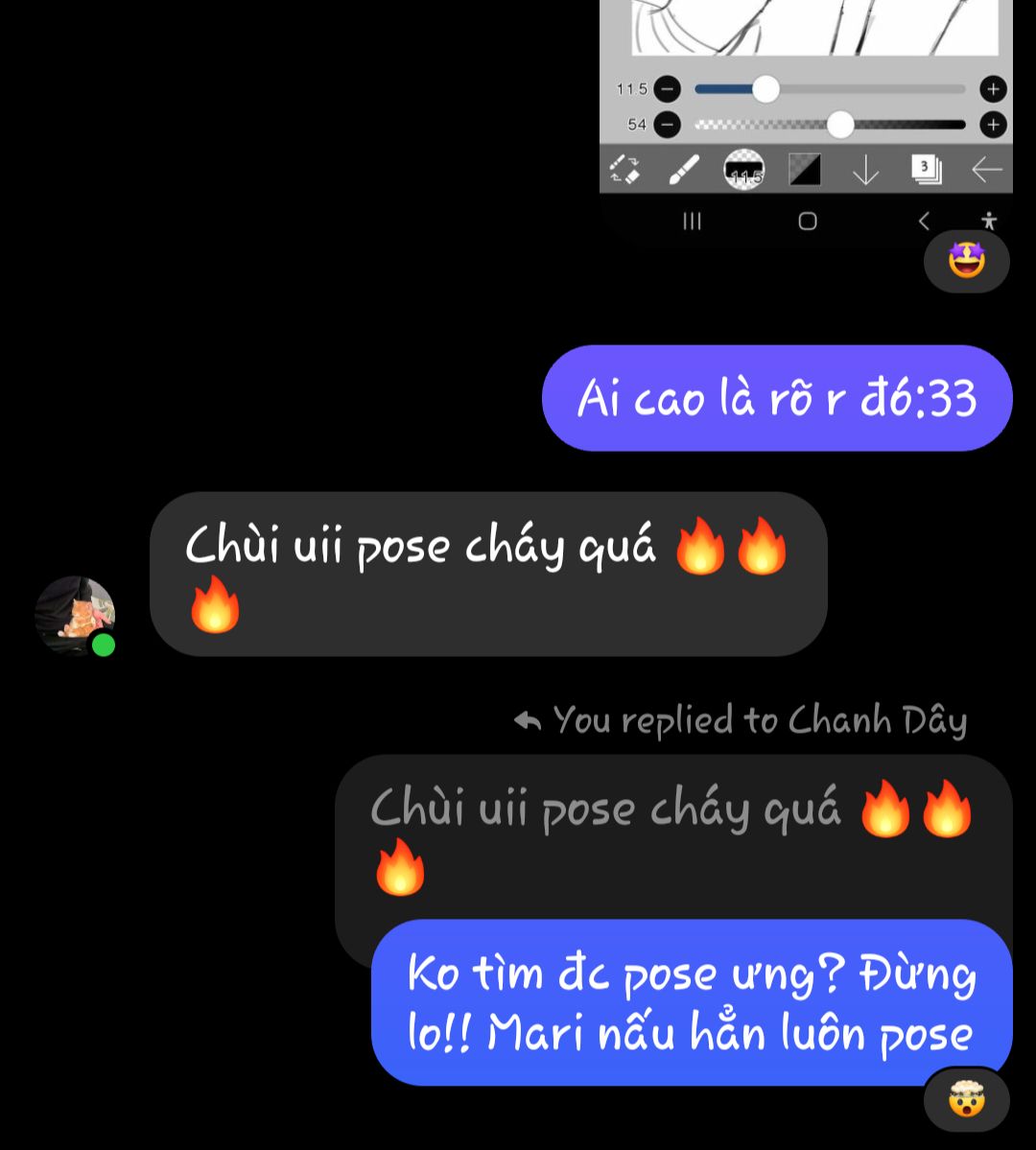The height and width of the screenshot is (1150, 1036).
Task: Open Chanh Dây's profile avatar
Action: [x=75, y=616]
